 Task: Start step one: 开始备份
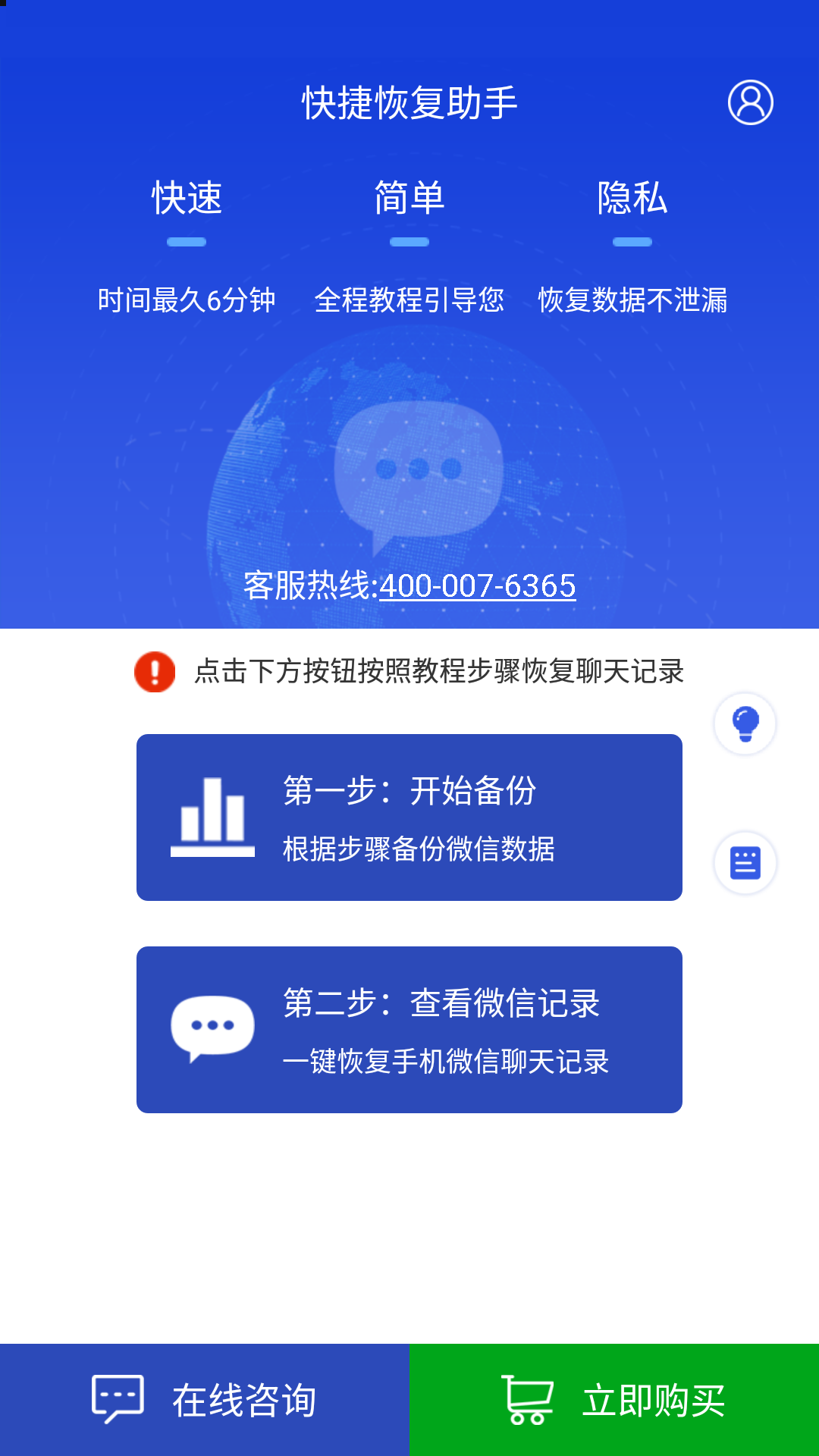[x=409, y=817]
